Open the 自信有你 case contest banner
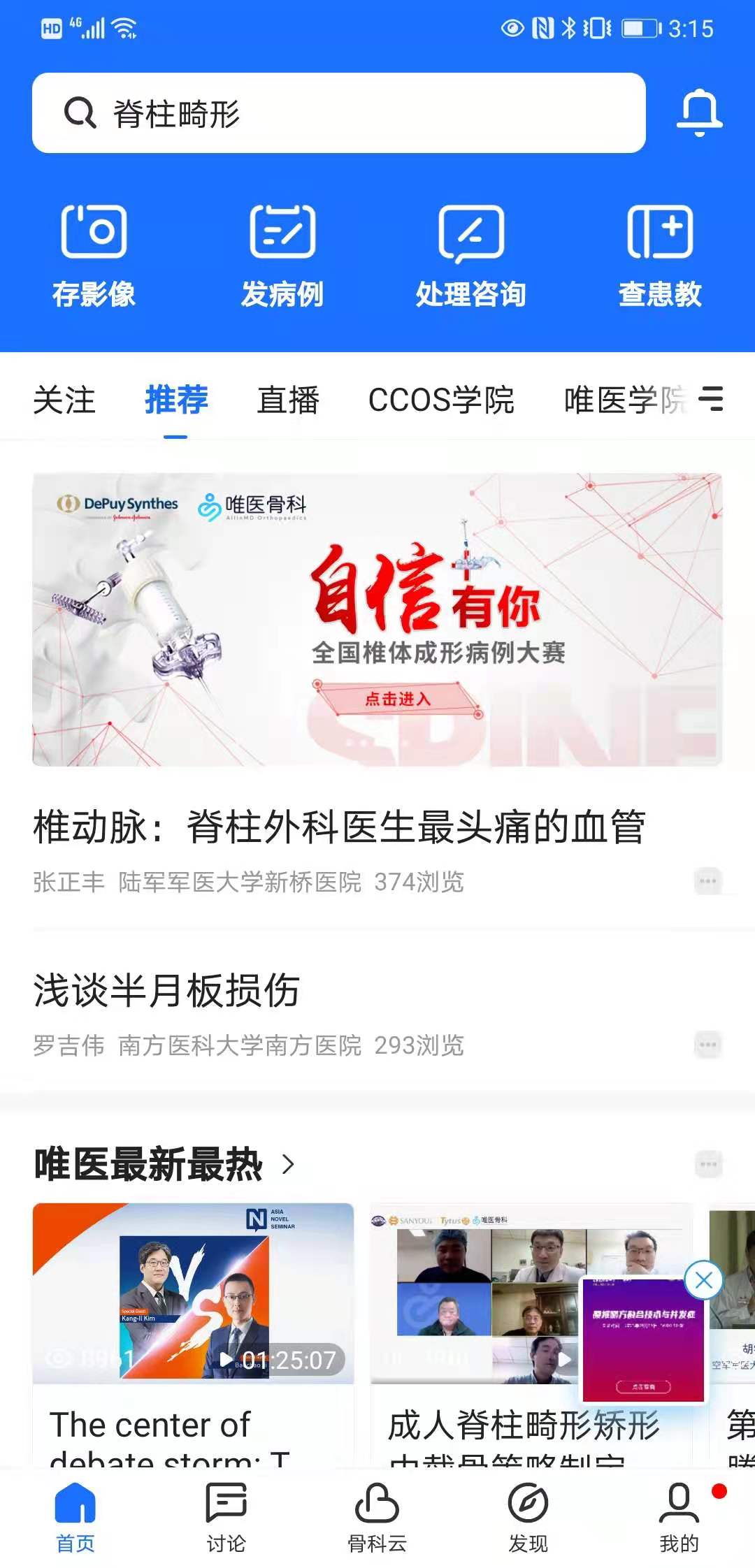This screenshot has width=755, height=1568. pos(377,619)
